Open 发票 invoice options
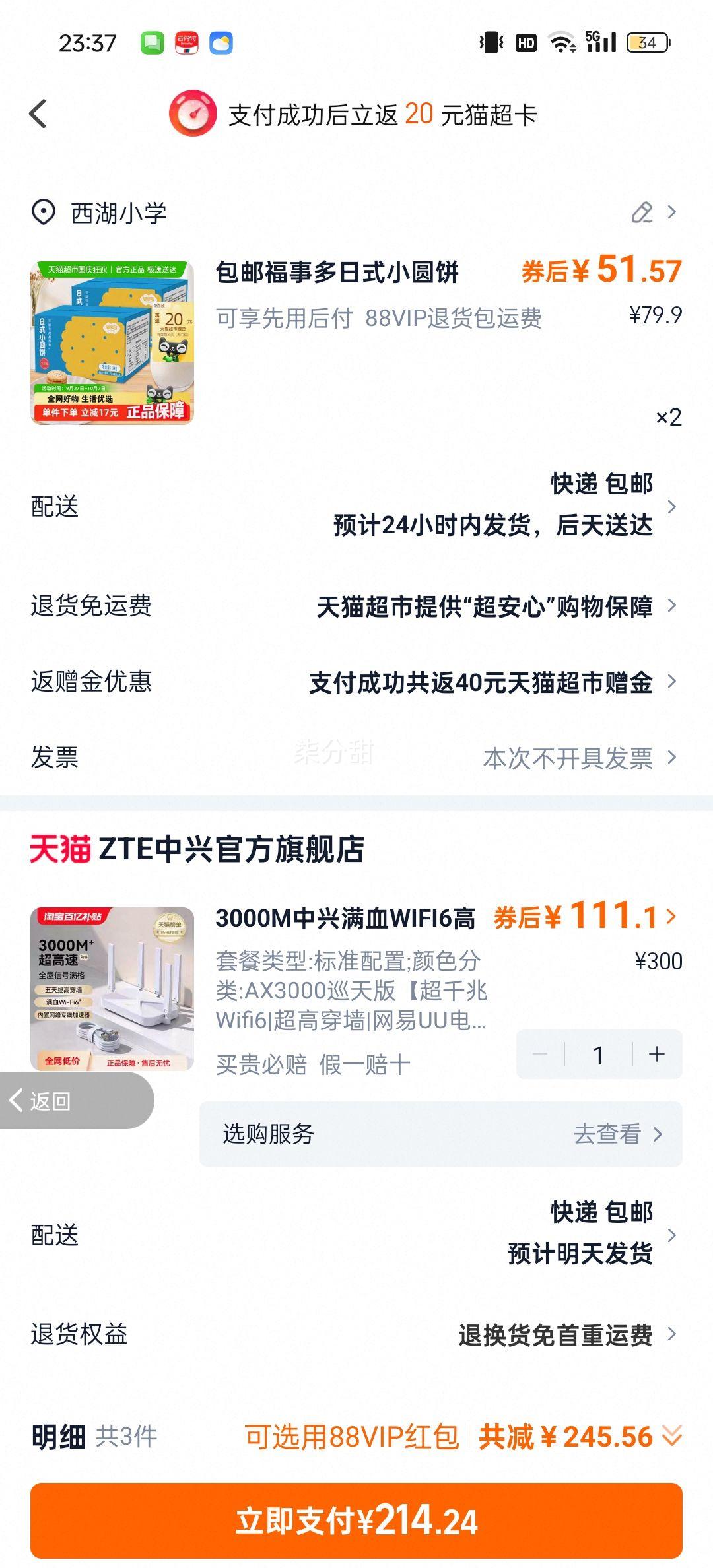 pos(356,760)
